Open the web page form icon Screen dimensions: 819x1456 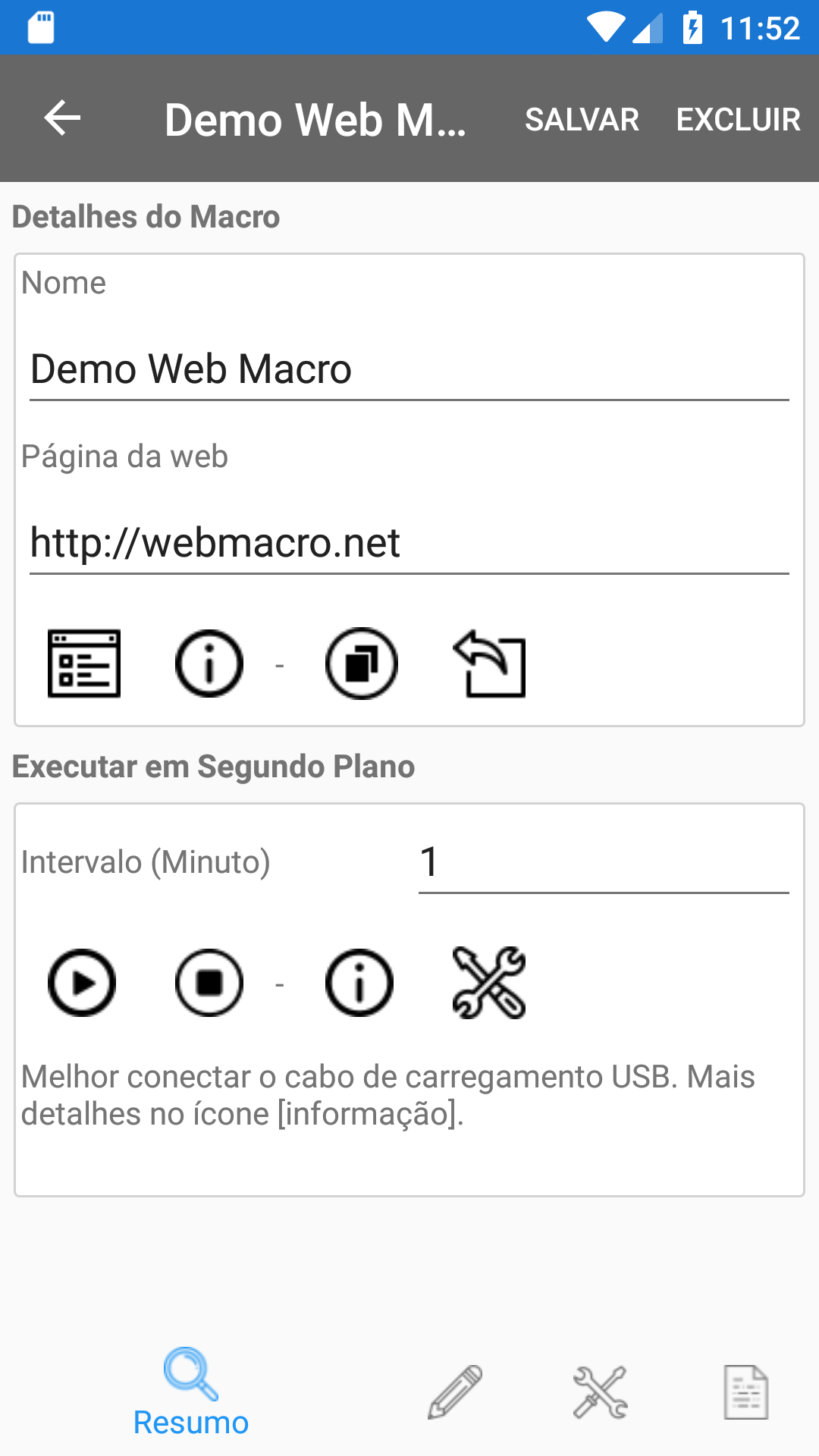pos(83,663)
